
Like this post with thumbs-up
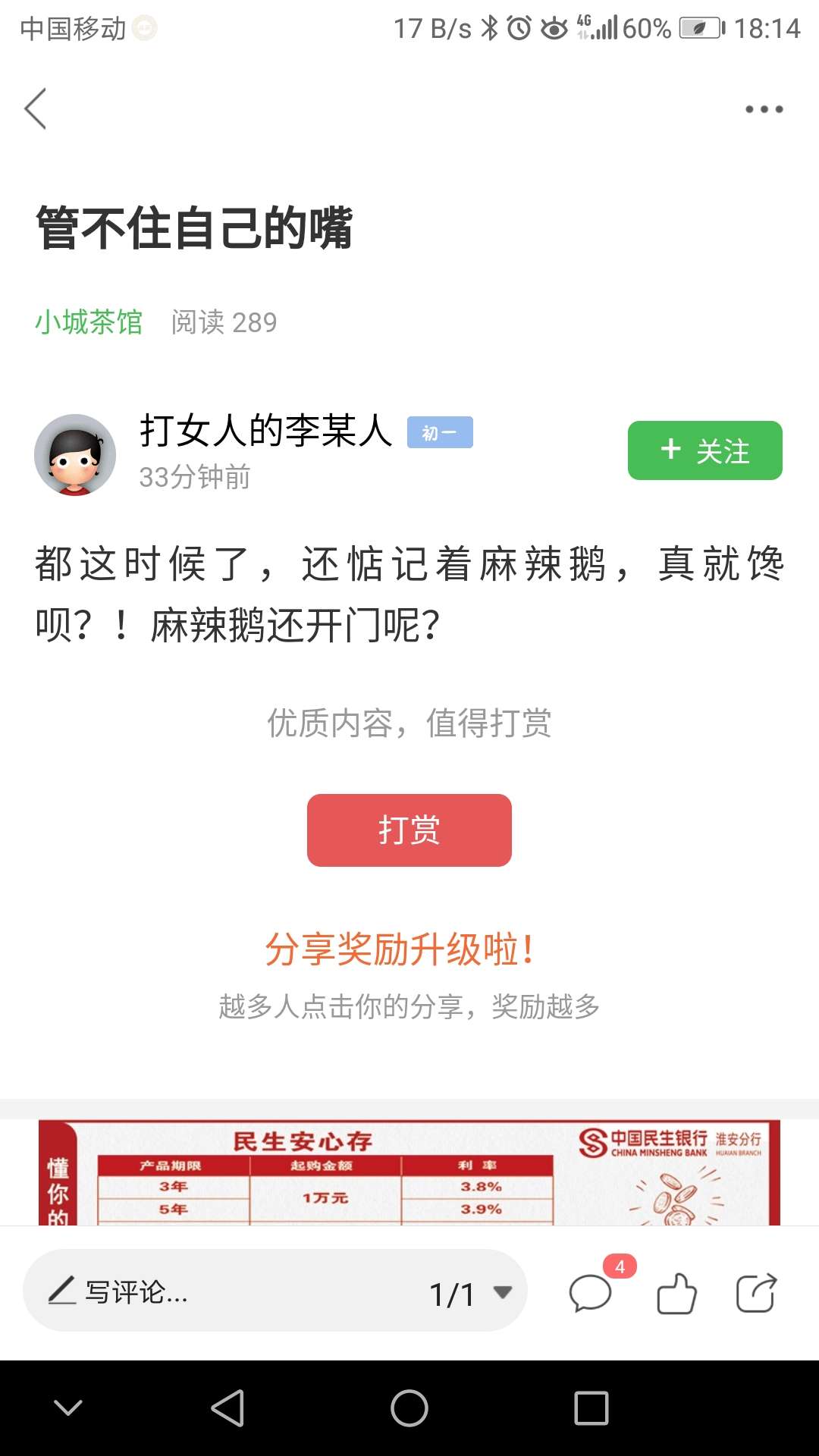tap(676, 1292)
